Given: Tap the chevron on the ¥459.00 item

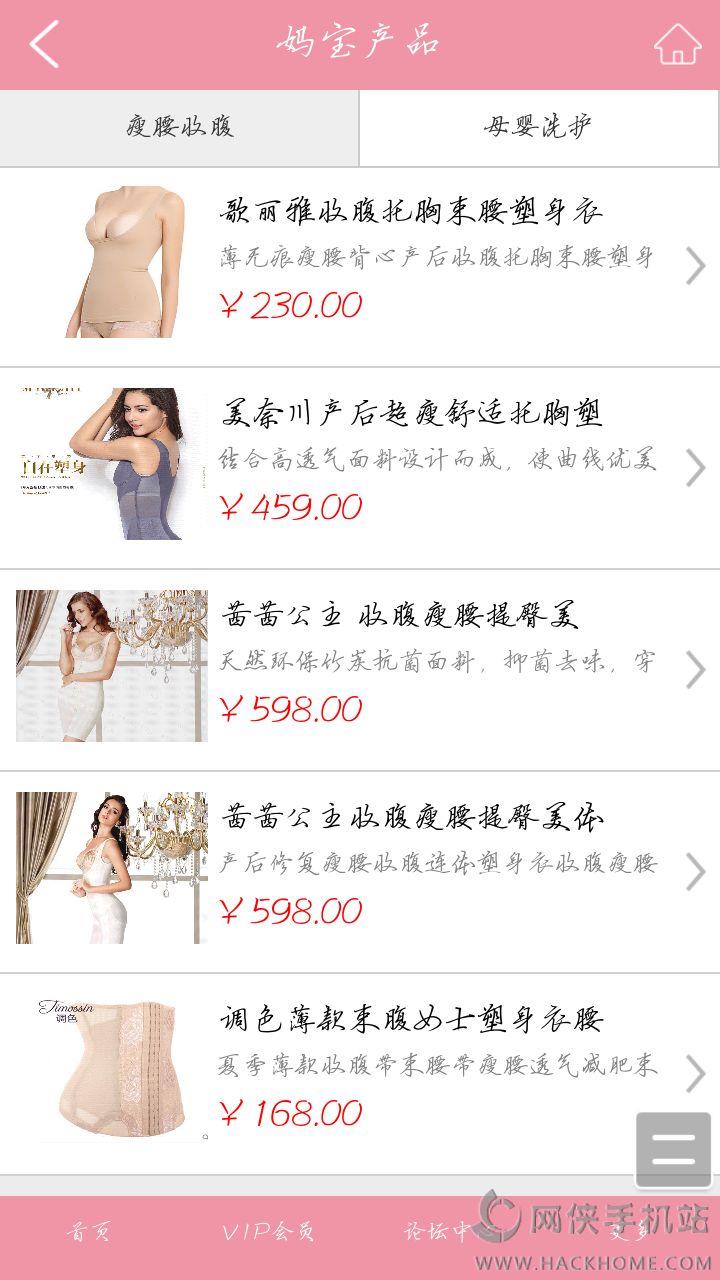Looking at the screenshot, I should (x=696, y=468).
